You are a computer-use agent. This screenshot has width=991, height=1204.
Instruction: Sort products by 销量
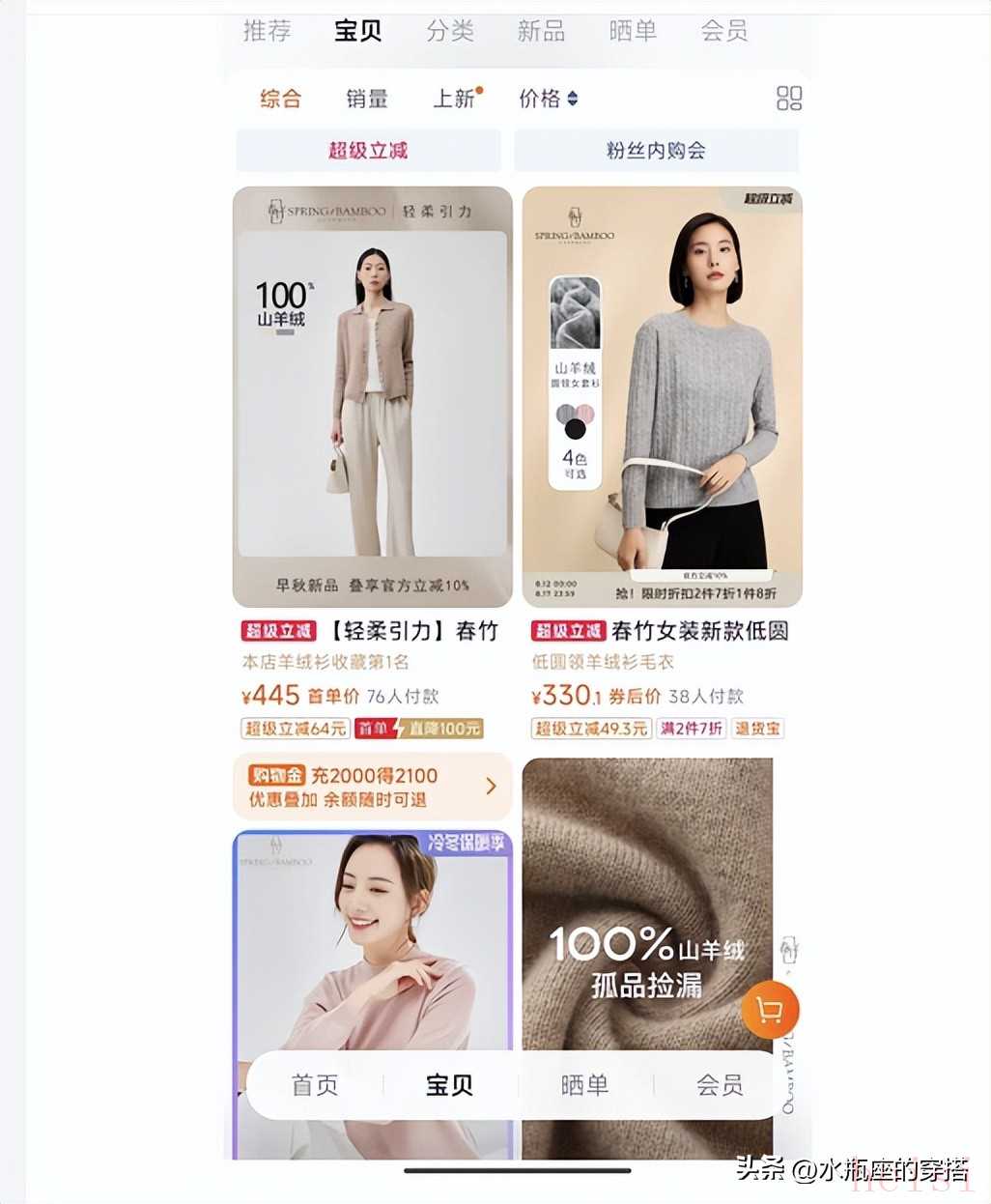coord(367,99)
